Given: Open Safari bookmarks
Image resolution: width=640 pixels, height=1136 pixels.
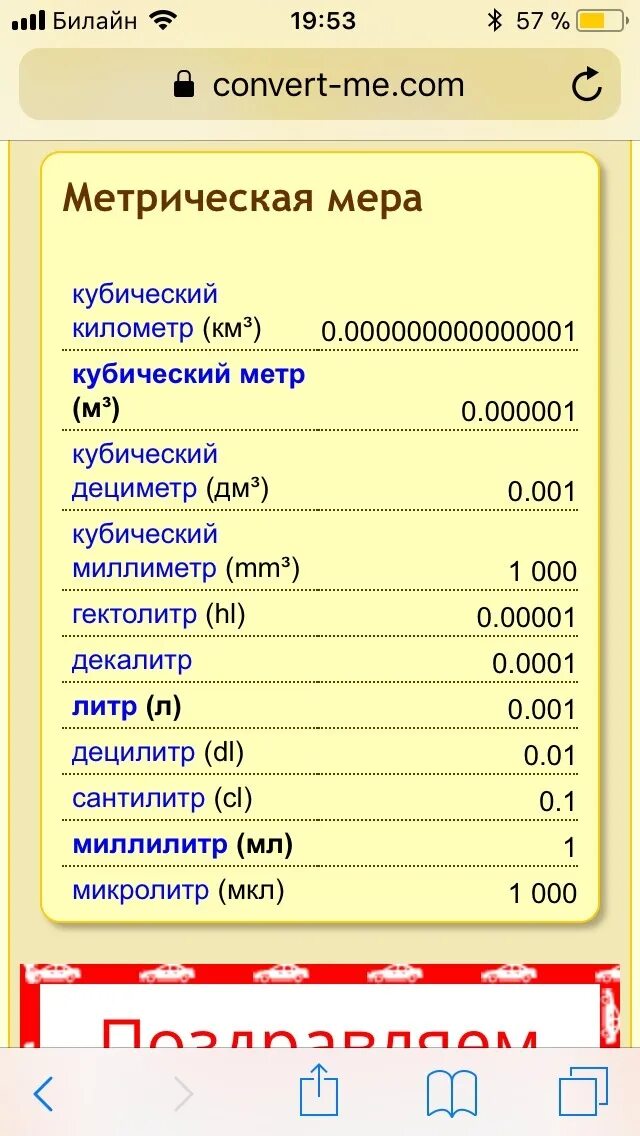Looking at the screenshot, I should coord(451,1093).
